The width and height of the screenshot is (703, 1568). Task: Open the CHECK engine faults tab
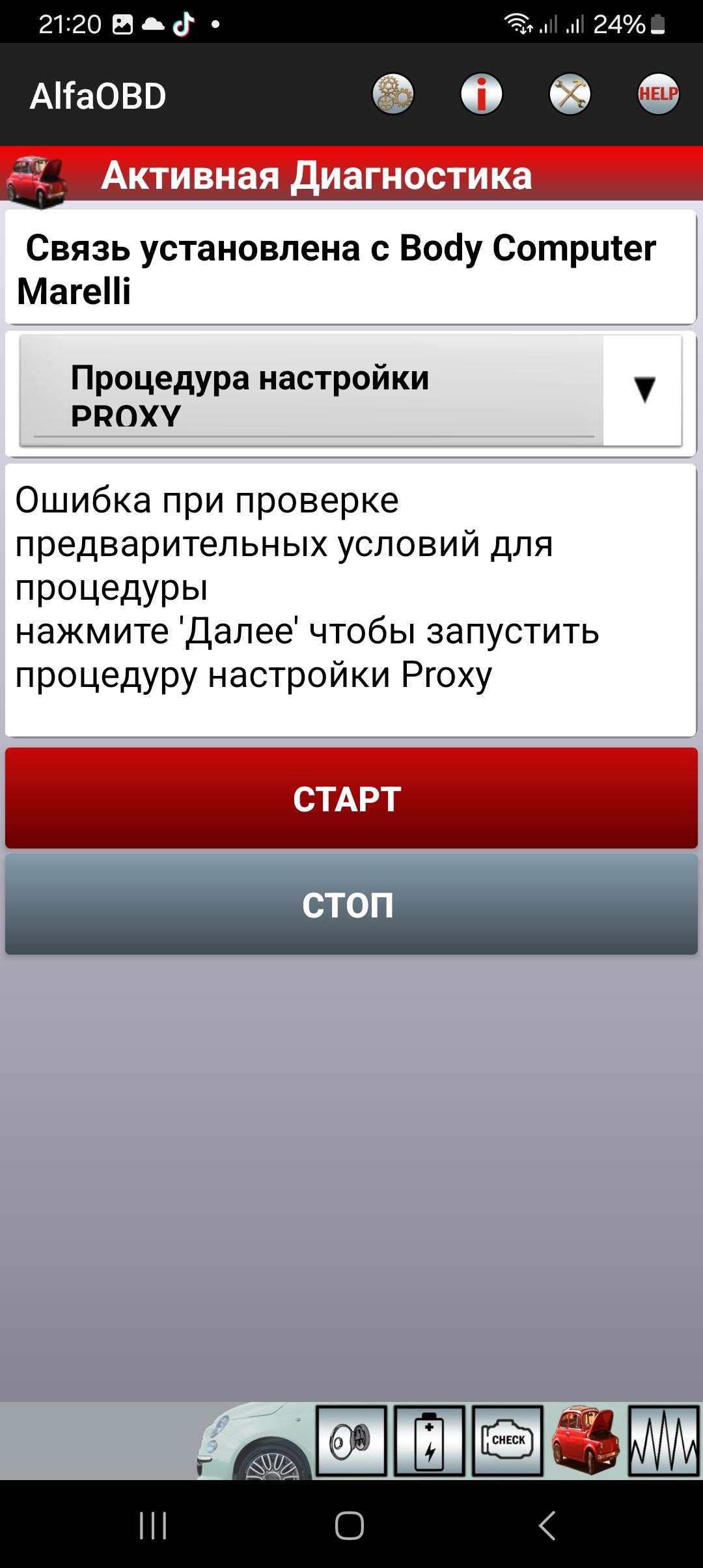(508, 1441)
